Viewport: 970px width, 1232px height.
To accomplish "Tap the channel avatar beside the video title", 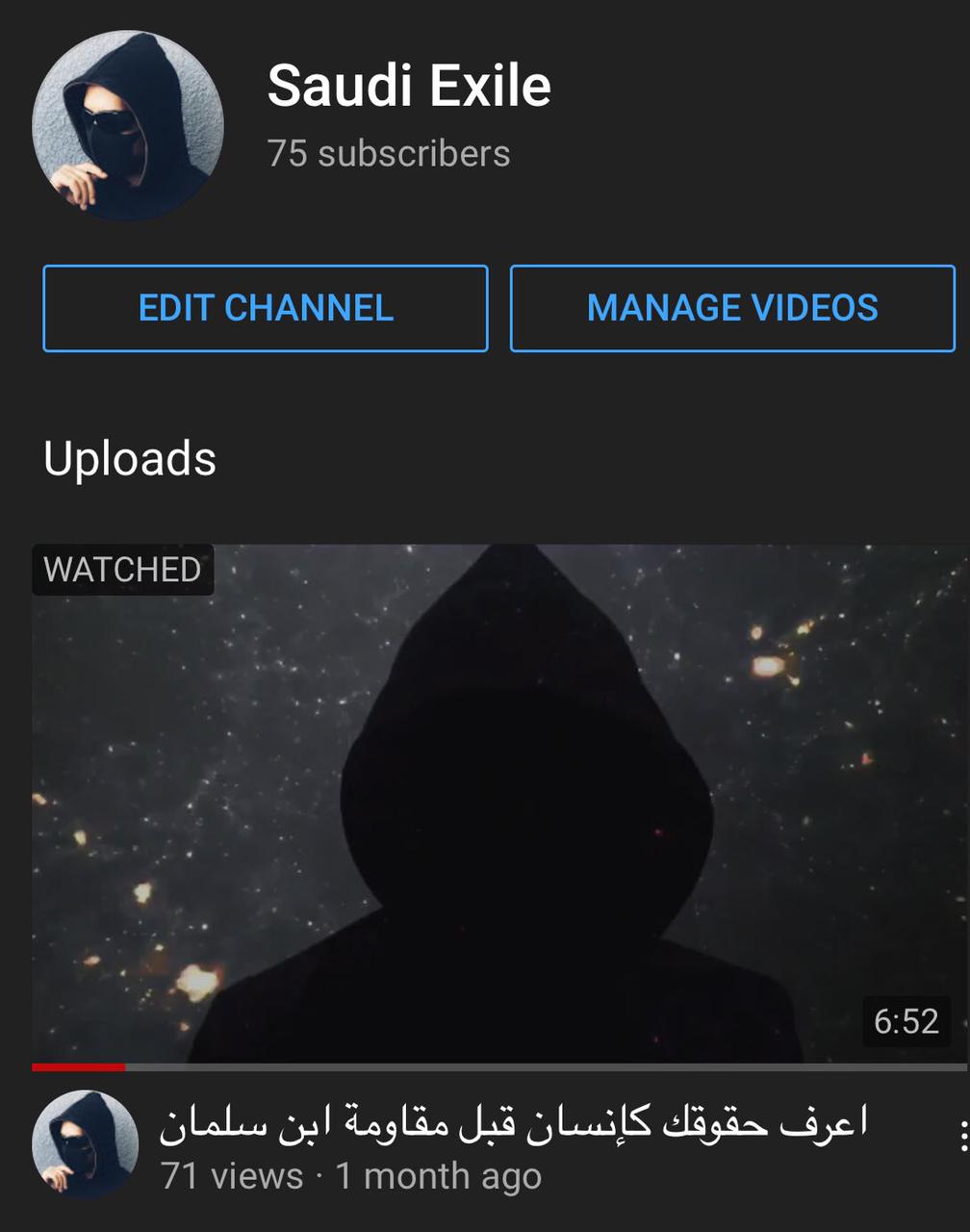I will click(x=86, y=1144).
